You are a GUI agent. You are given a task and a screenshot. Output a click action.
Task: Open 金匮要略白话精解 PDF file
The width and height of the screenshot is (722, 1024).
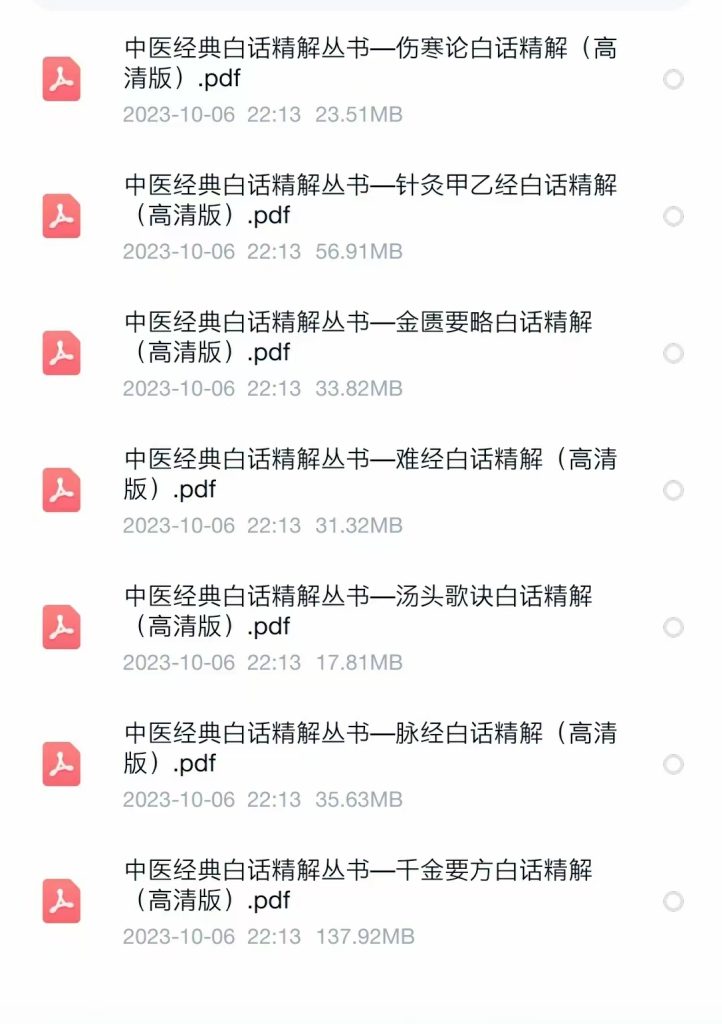click(370, 337)
